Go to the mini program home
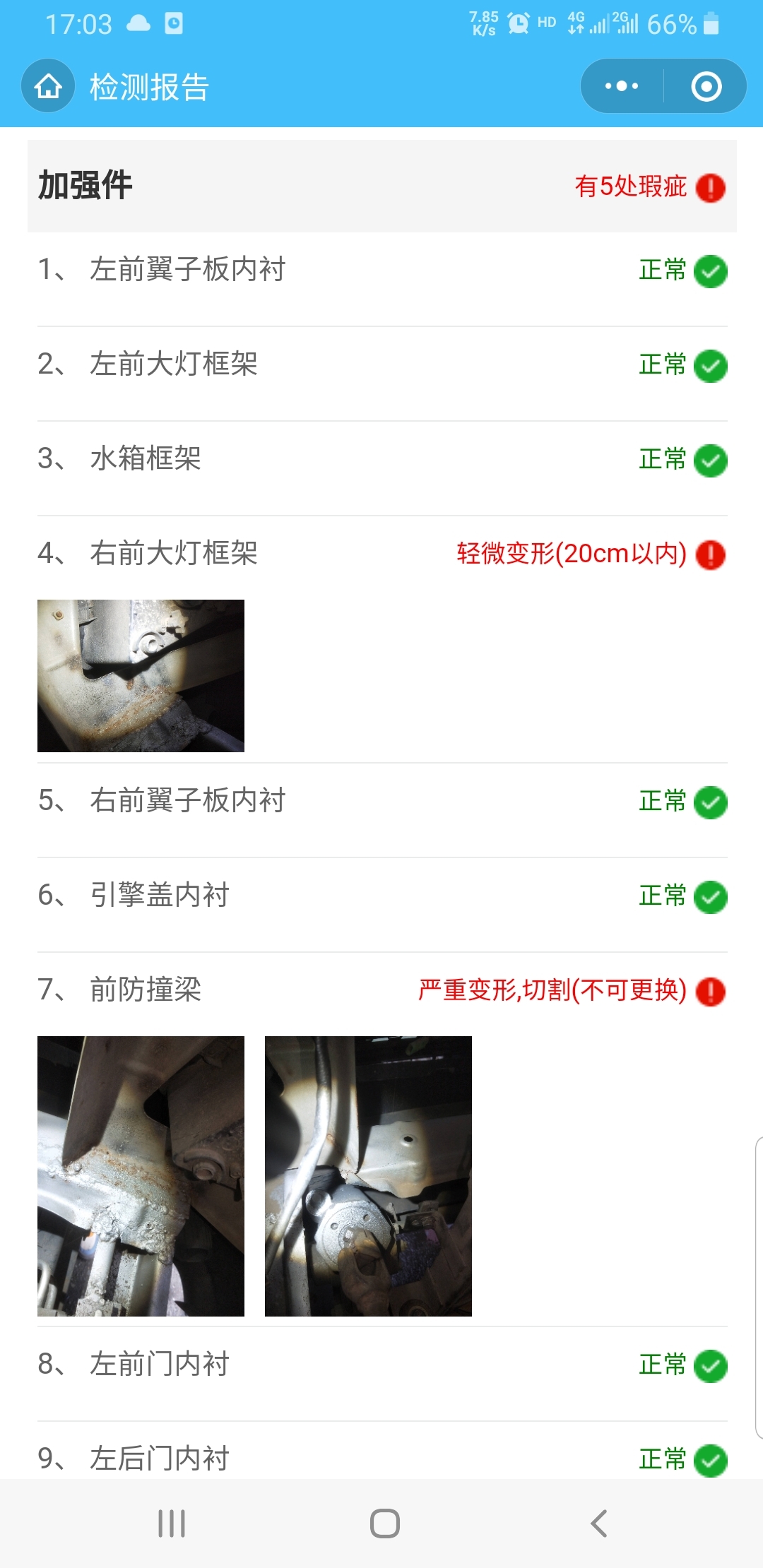Screen dimensions: 763x1568 (48, 86)
